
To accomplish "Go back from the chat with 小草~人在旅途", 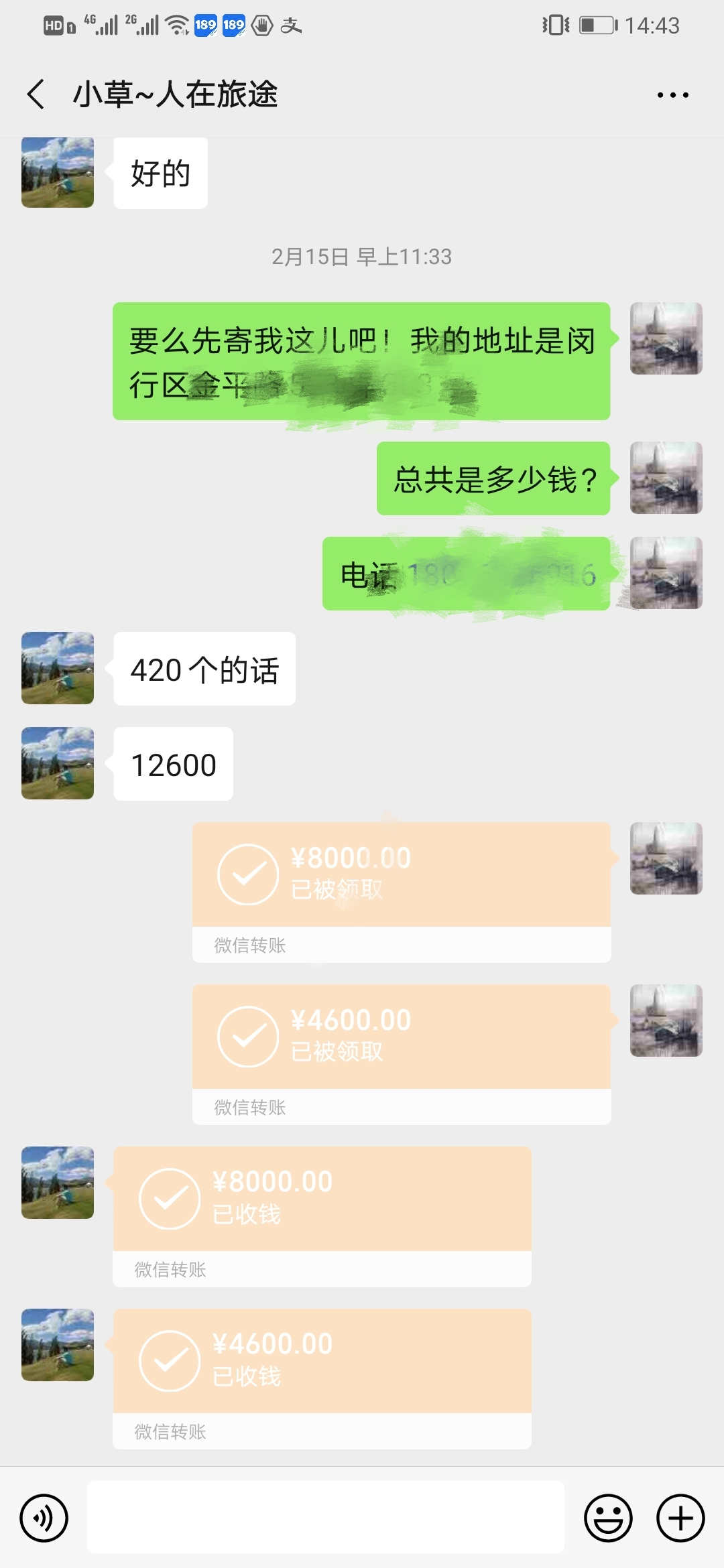I will click(x=36, y=94).
